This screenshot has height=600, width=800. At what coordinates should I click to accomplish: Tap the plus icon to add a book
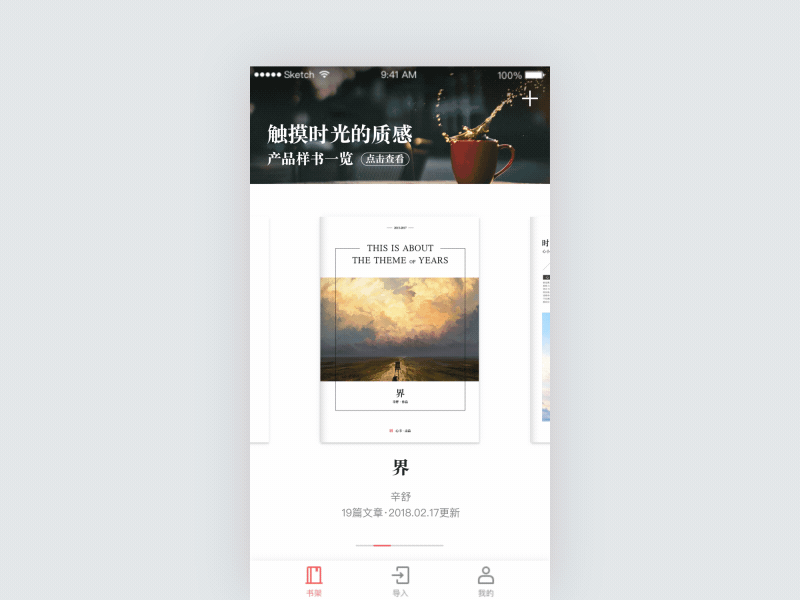530,98
